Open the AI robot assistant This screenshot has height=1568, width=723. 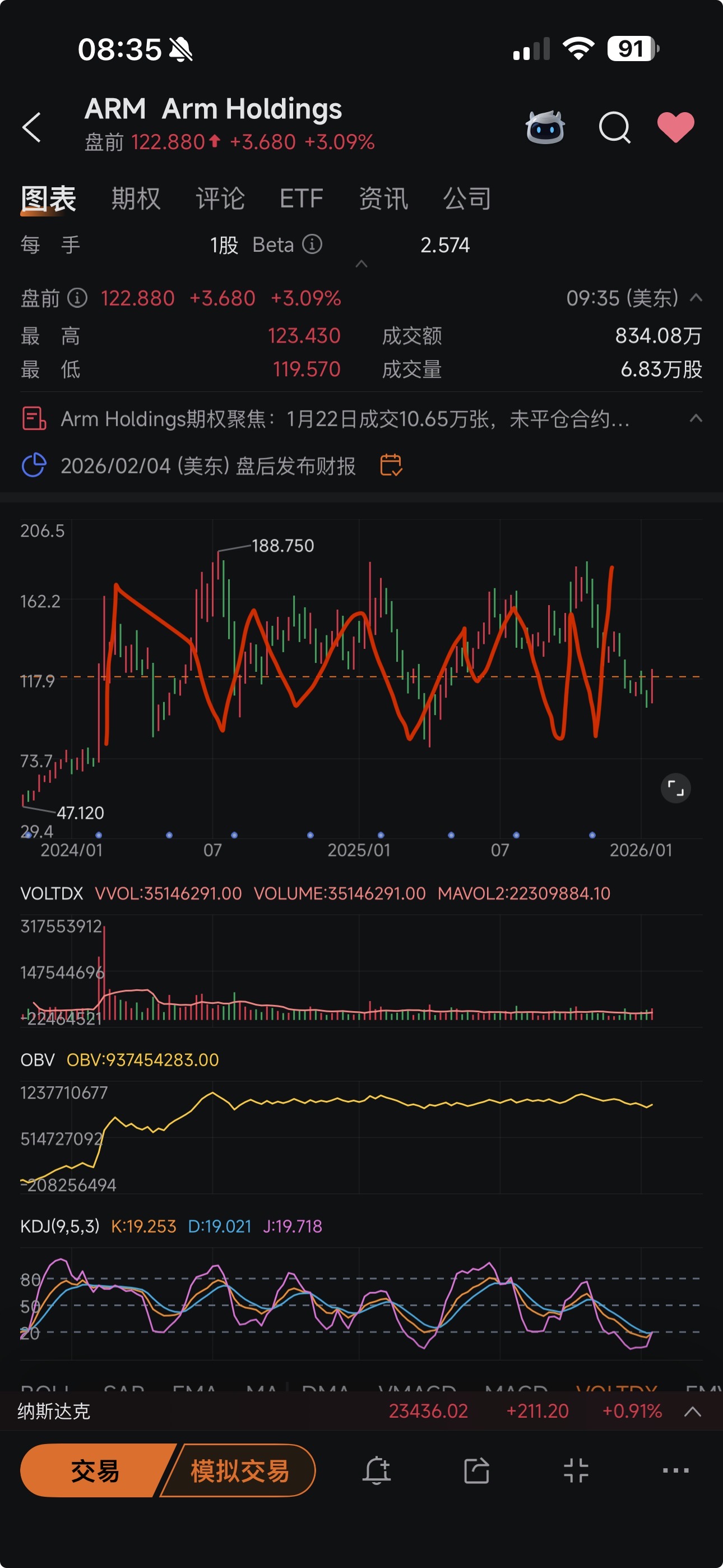[x=545, y=127]
